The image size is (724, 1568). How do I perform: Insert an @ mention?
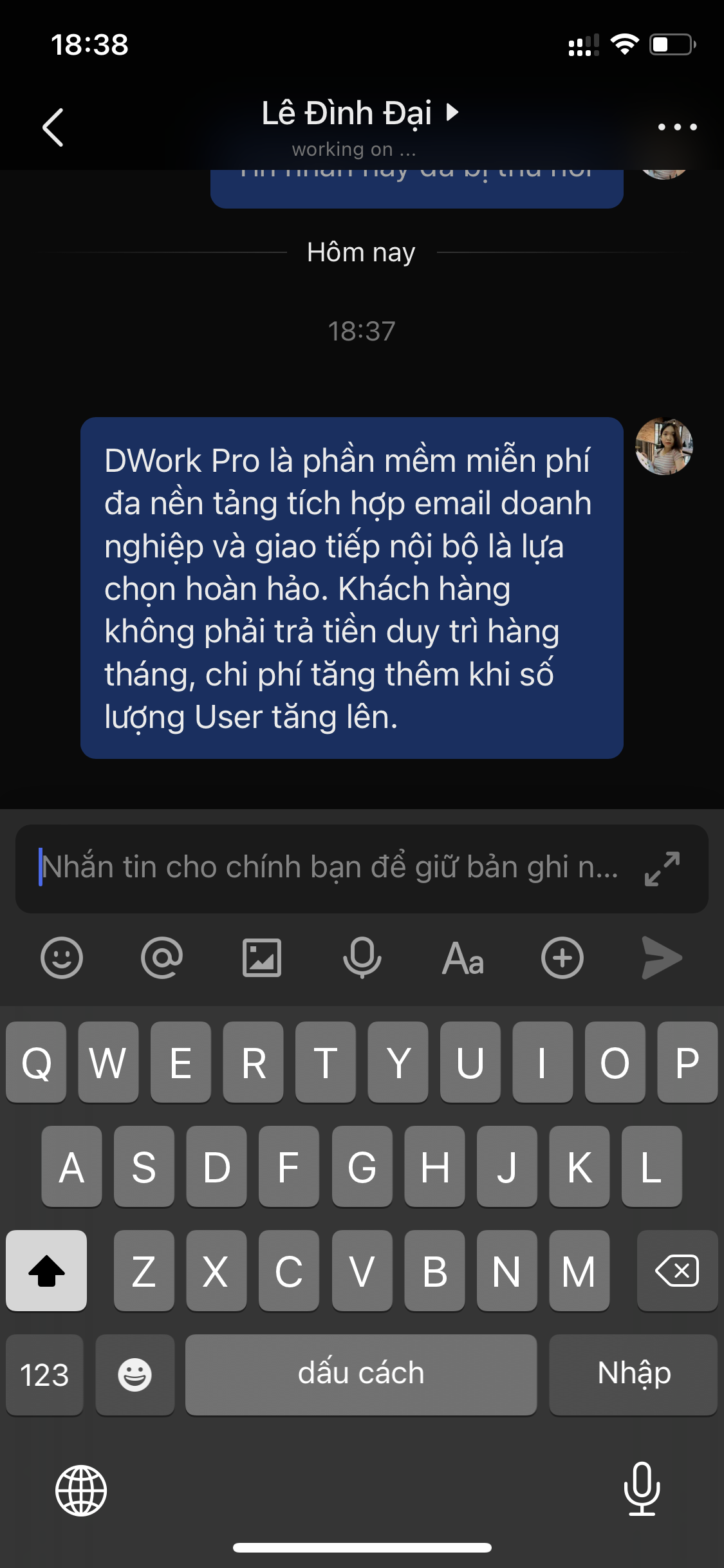click(162, 958)
